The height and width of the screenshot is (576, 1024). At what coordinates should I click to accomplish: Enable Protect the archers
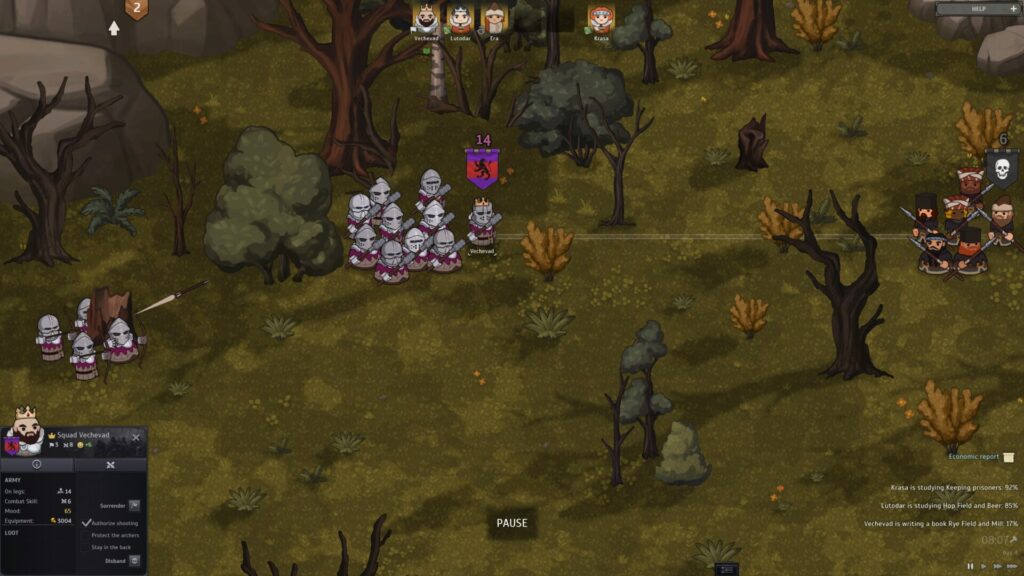pyautogui.click(x=86, y=535)
